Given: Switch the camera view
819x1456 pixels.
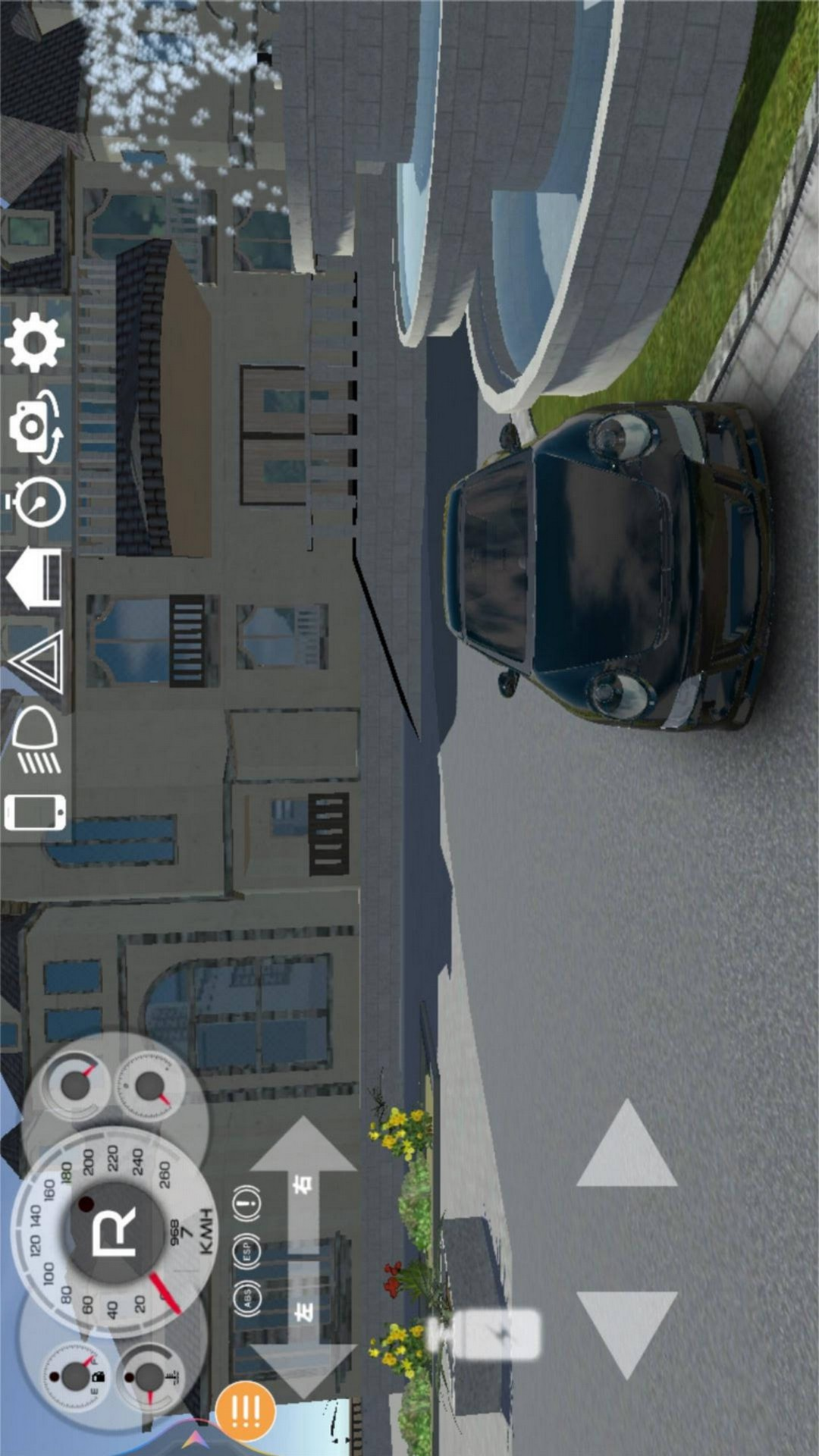Looking at the screenshot, I should click(35, 426).
